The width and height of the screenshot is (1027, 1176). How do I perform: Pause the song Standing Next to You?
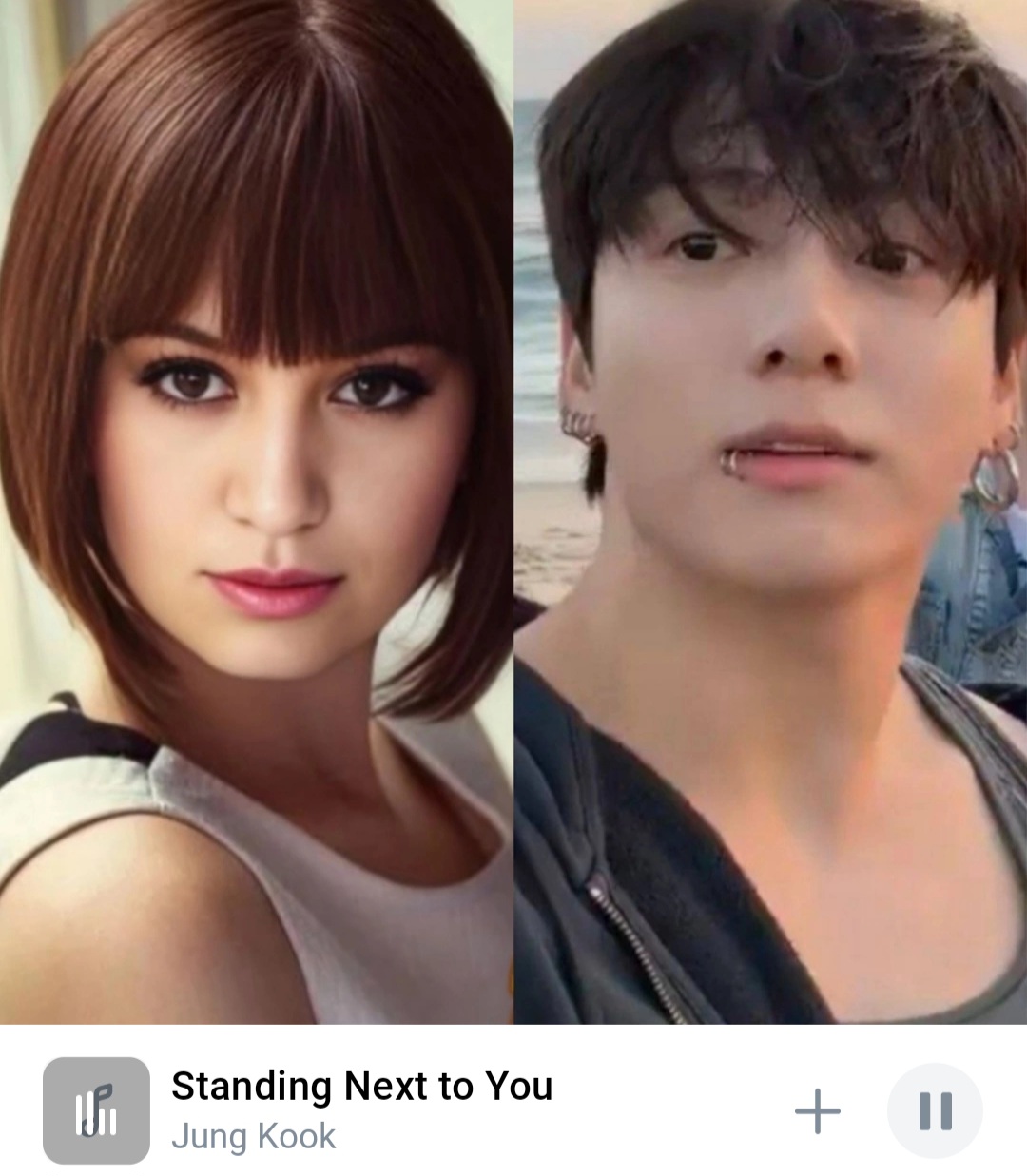coord(935,1110)
